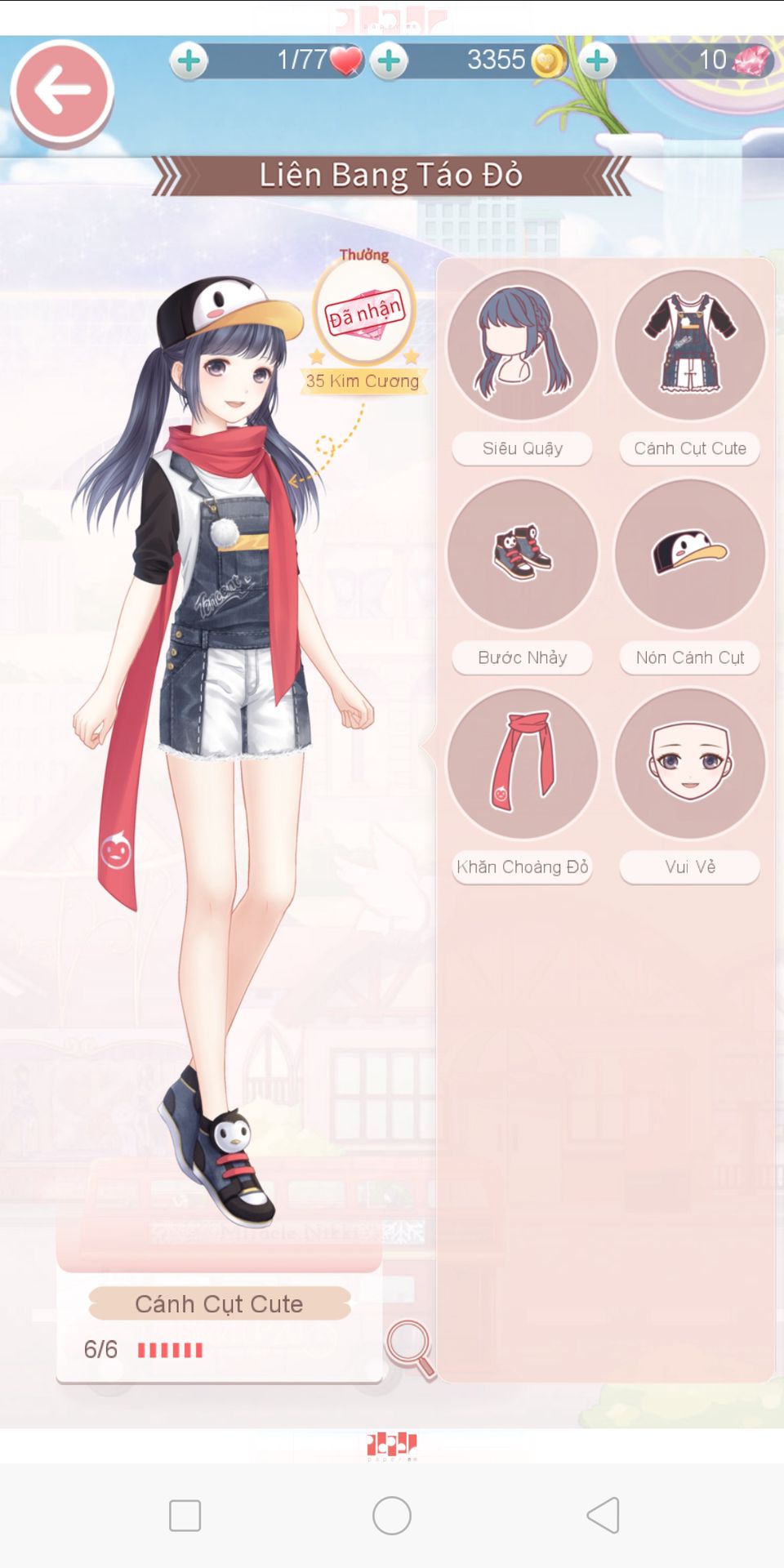This screenshot has height=1568, width=784.
Task: View the Vui Vẻ makeup item
Action: click(x=690, y=764)
